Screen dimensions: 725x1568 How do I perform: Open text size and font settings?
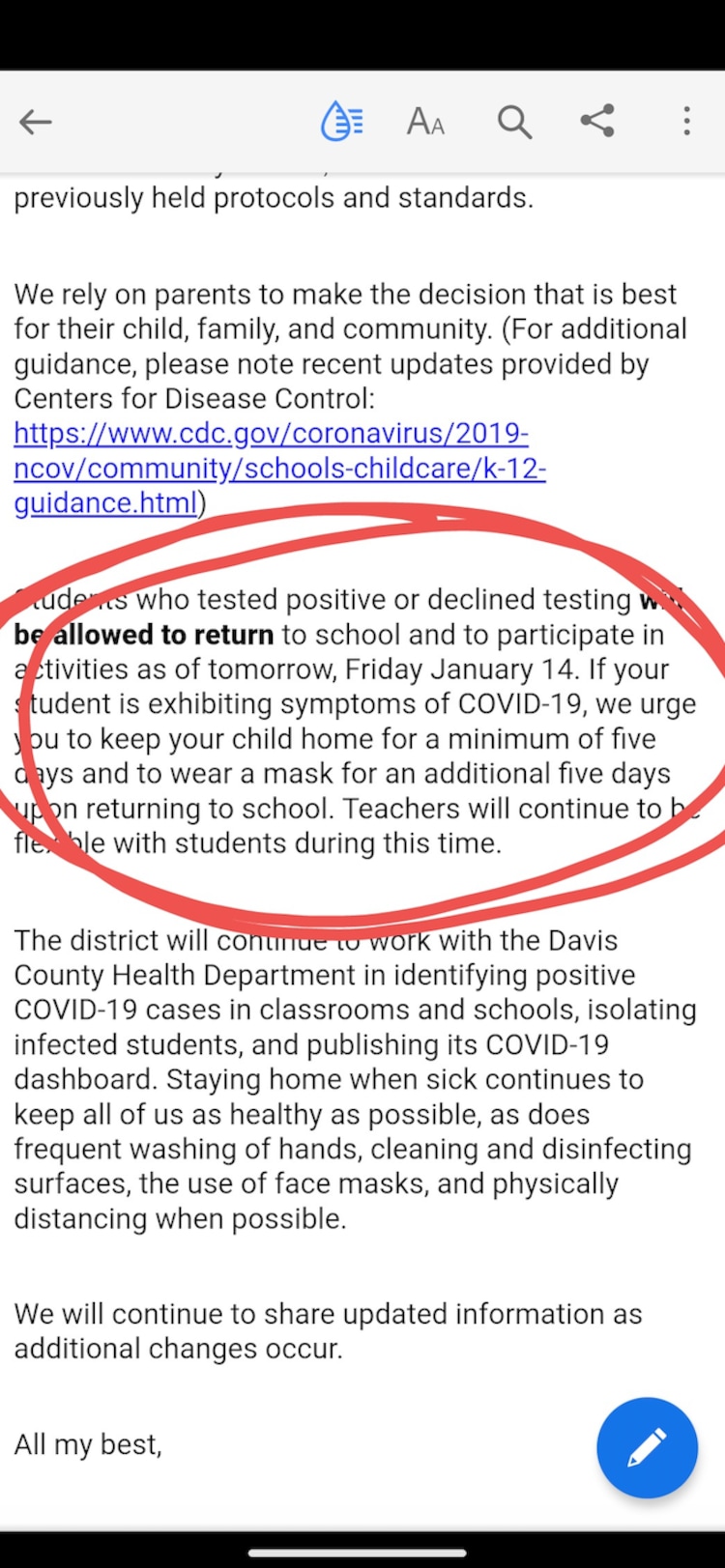point(425,122)
